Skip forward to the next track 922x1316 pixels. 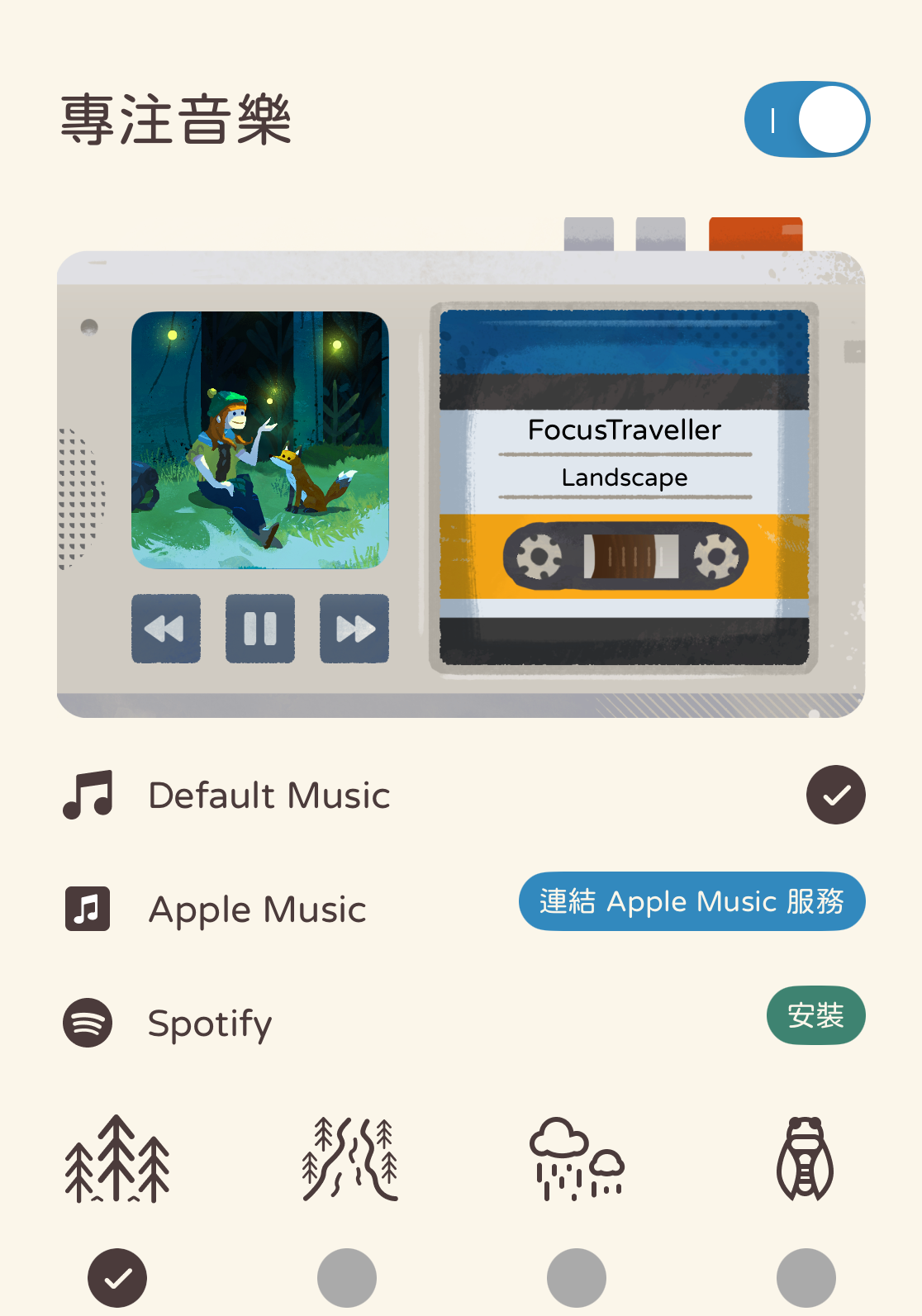(x=354, y=629)
